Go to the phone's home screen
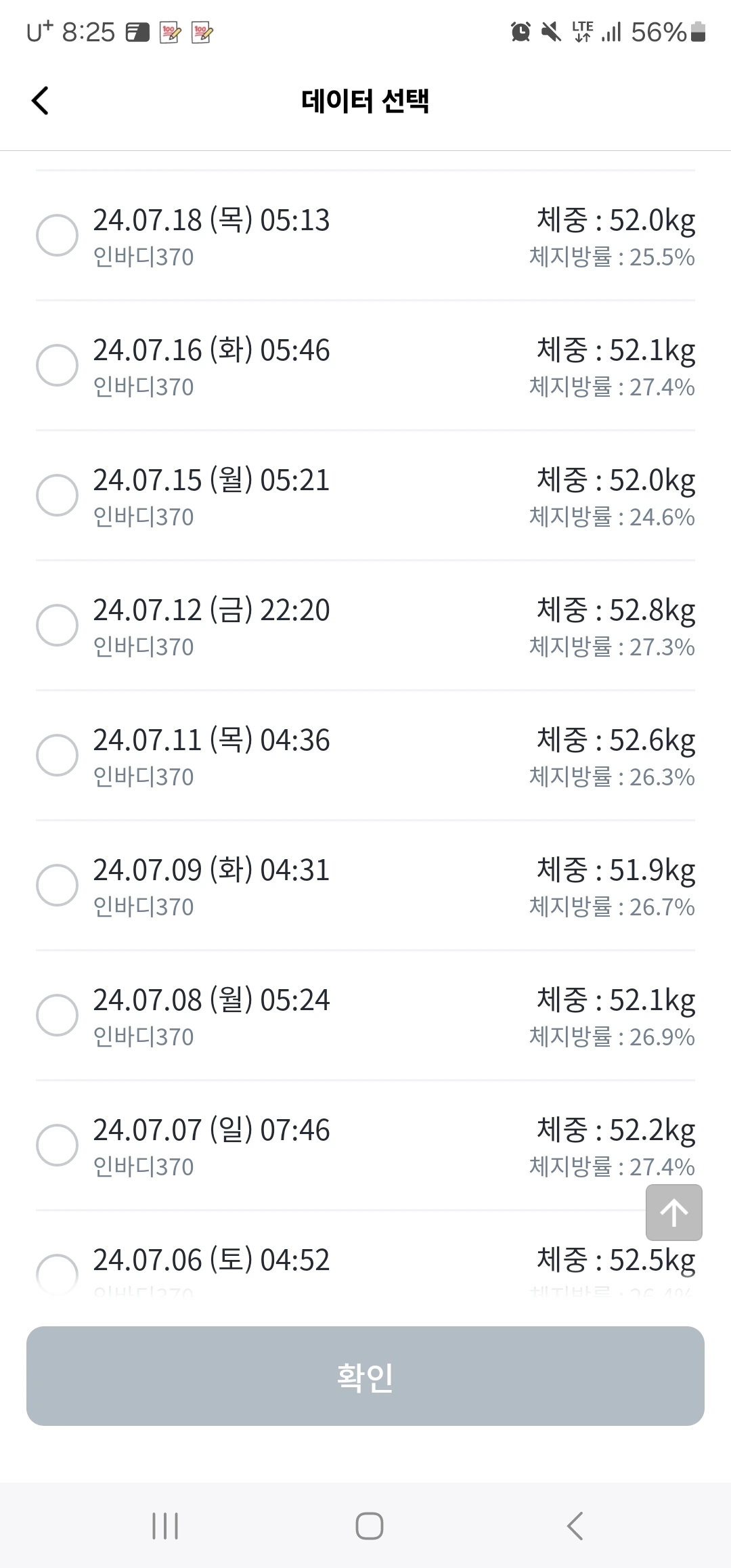This screenshot has height=1568, width=731. click(x=369, y=1526)
